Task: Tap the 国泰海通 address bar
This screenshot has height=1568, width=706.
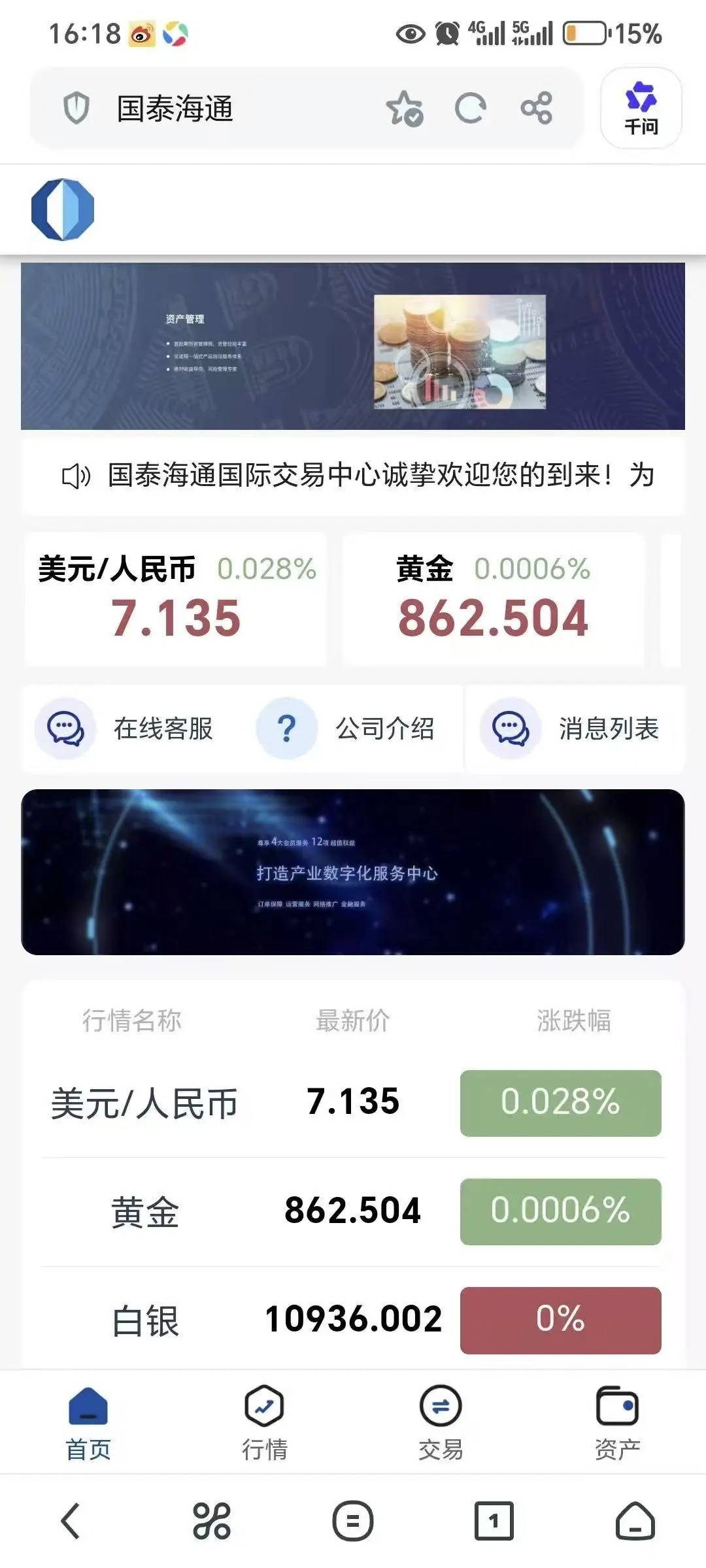Action: [196, 108]
